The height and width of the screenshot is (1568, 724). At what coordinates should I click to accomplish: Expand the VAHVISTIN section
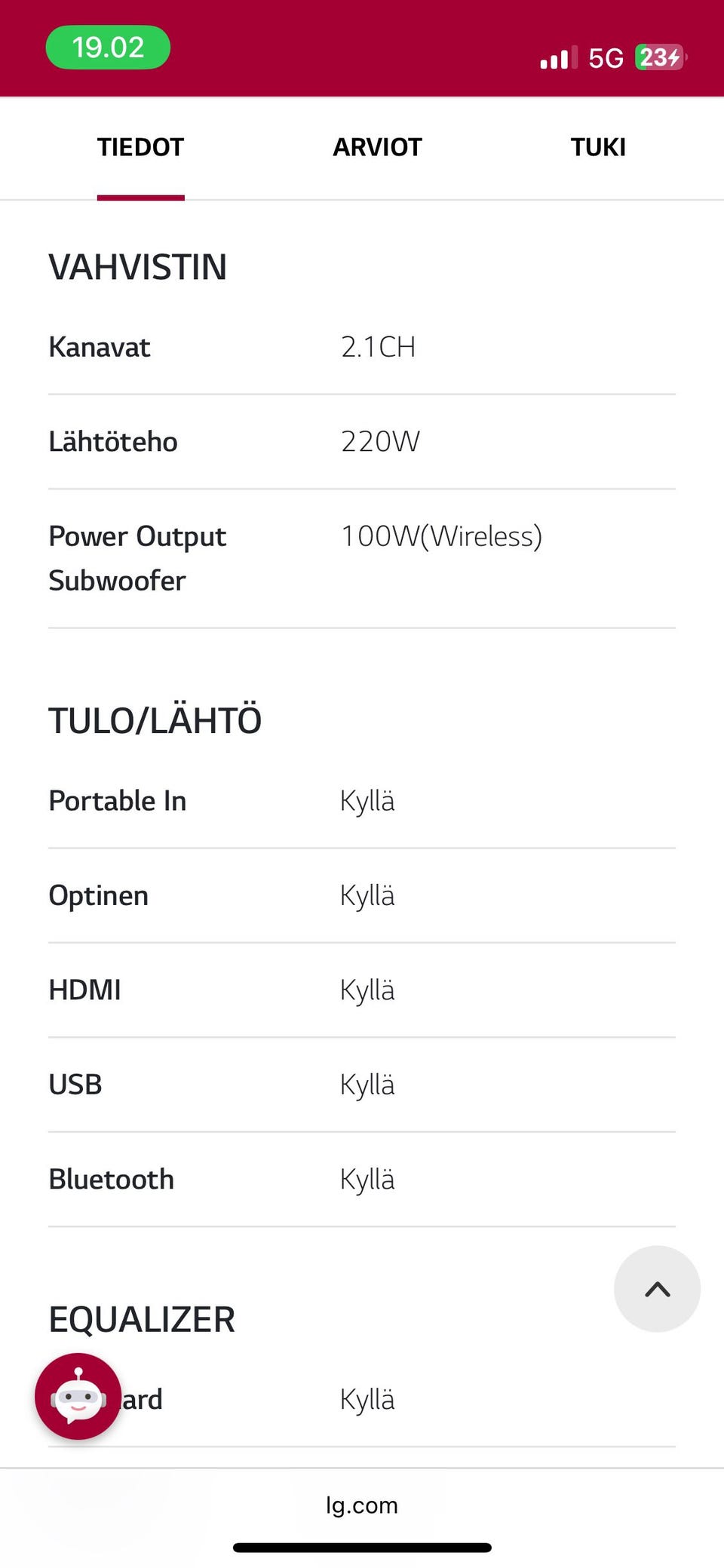(137, 265)
